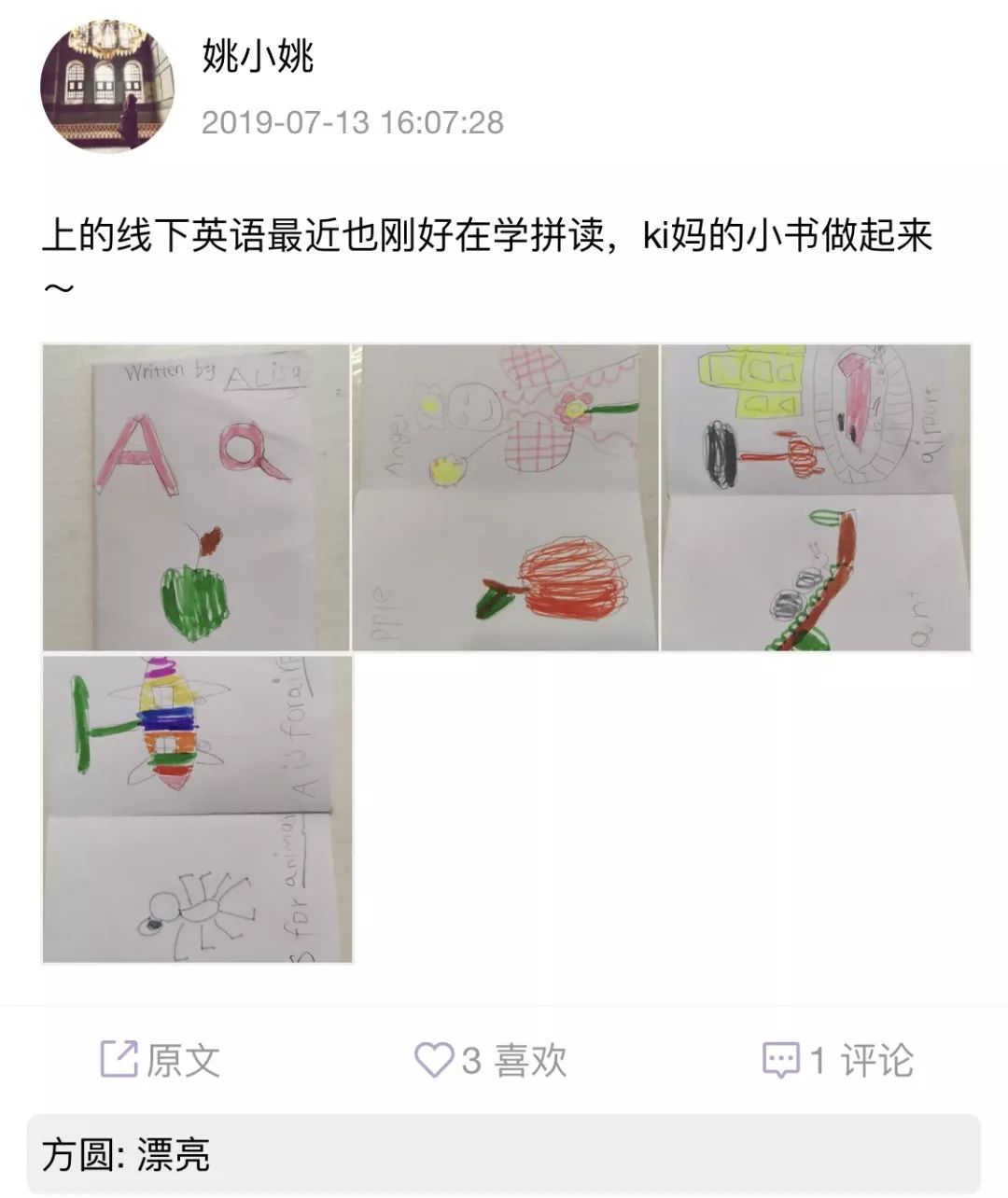View the 'Written by Alisa' Aa photo
Screen dimensions: 1008x1198
[x=196, y=497]
